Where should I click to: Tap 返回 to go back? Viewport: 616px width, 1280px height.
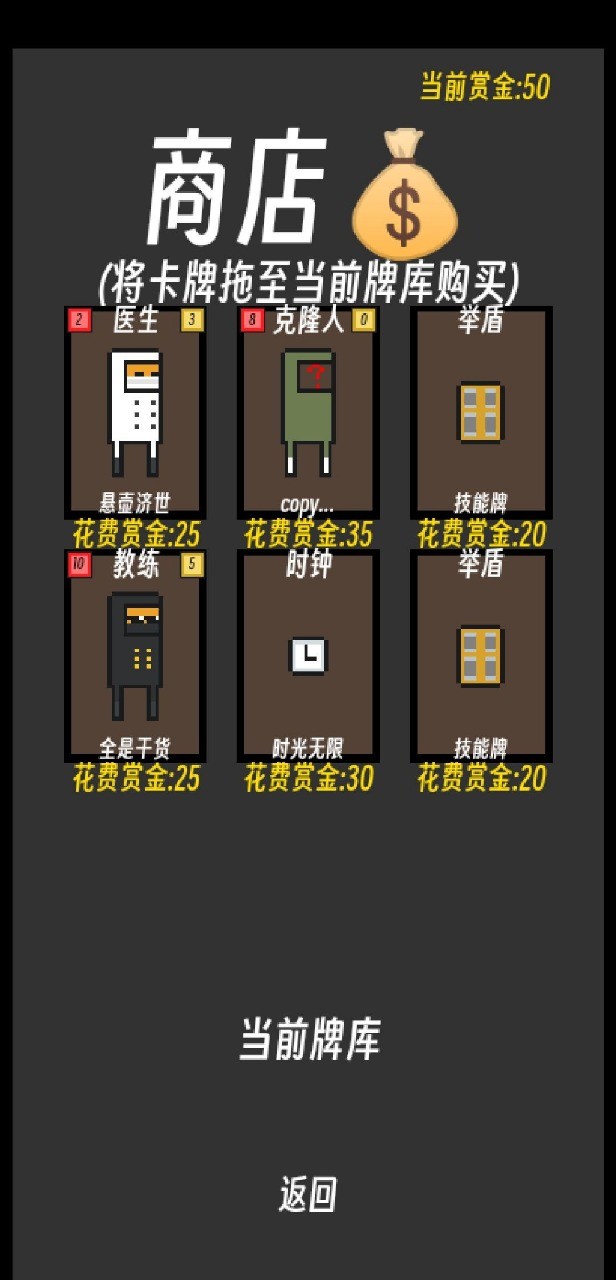(x=307, y=1194)
